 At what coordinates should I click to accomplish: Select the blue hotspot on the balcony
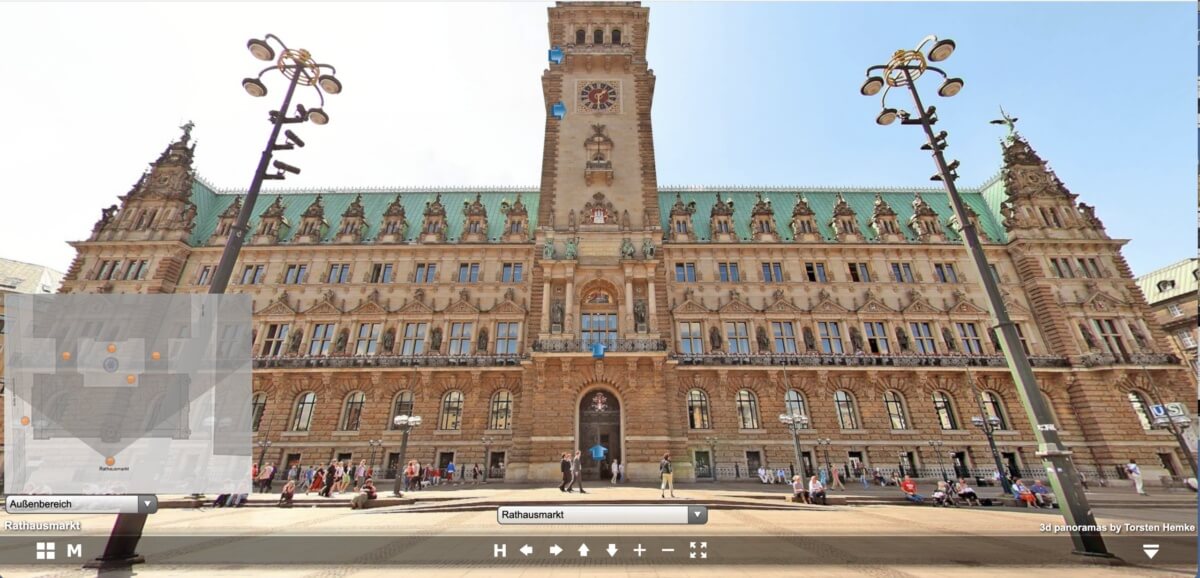click(x=598, y=350)
